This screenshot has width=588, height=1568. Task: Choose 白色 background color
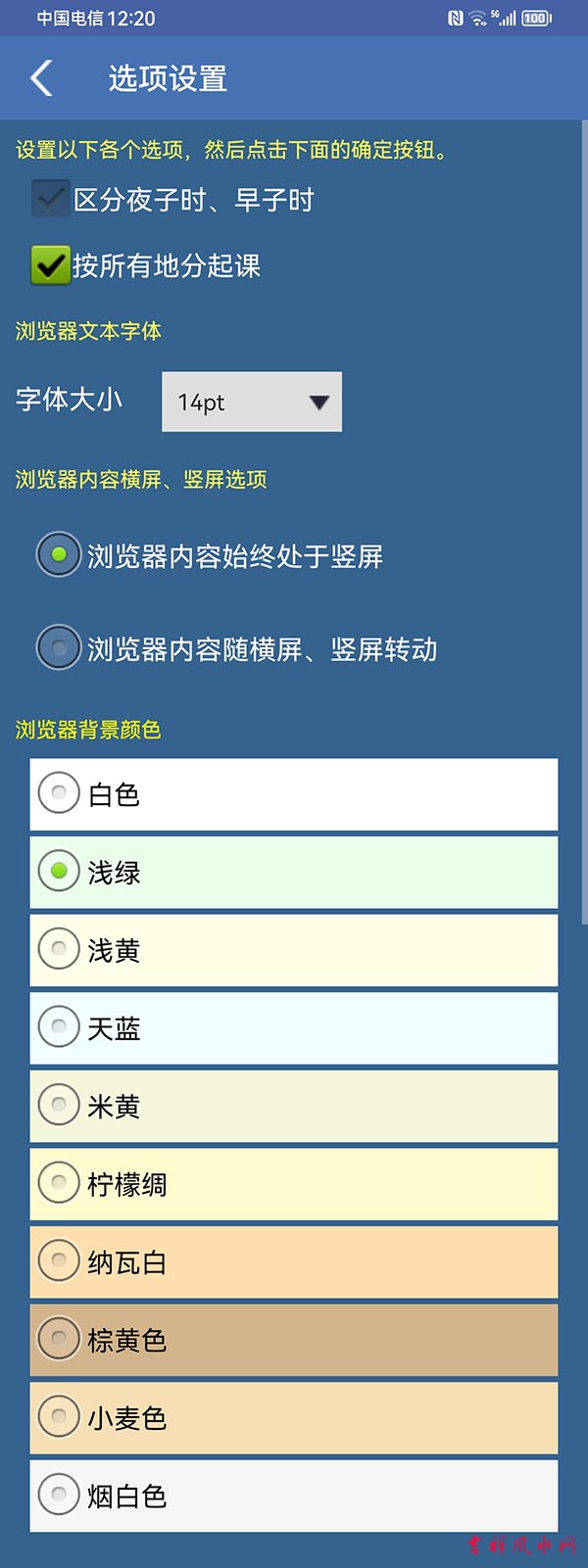coord(59,793)
